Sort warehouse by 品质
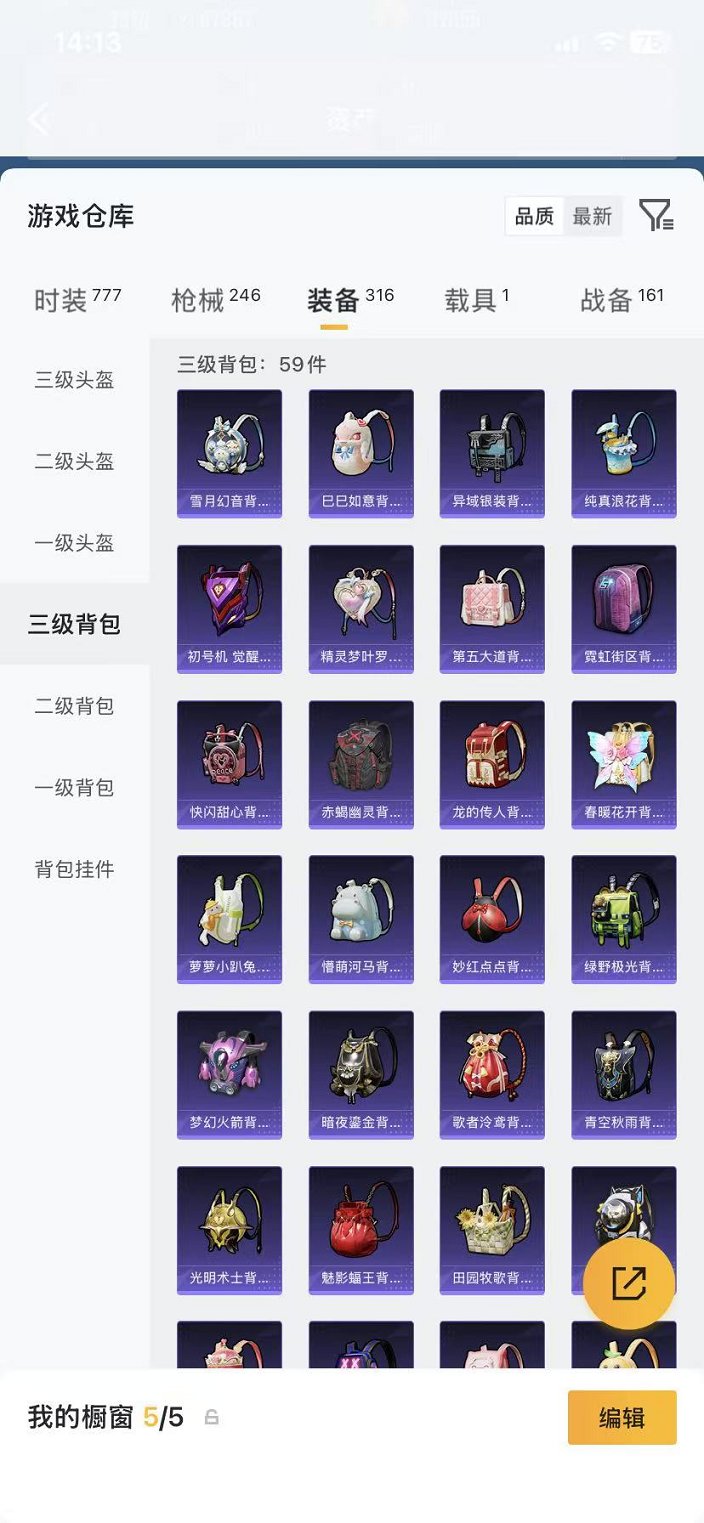Viewport: 704px width, 1523px height. (x=534, y=216)
